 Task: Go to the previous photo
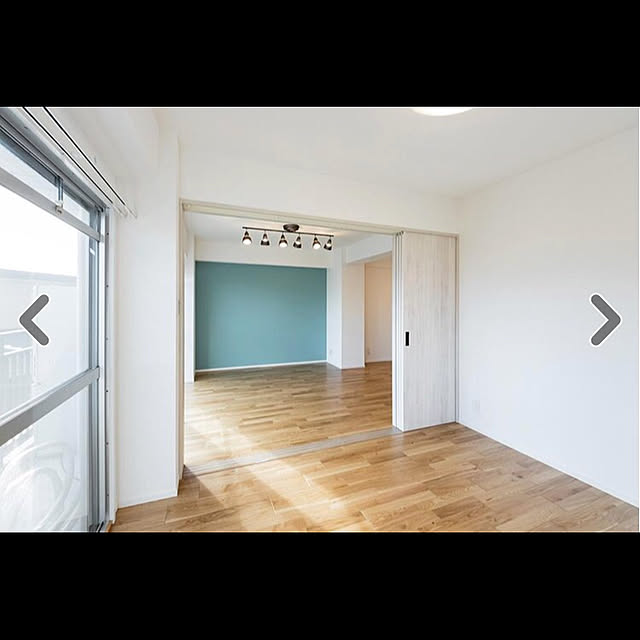[x=34, y=320]
